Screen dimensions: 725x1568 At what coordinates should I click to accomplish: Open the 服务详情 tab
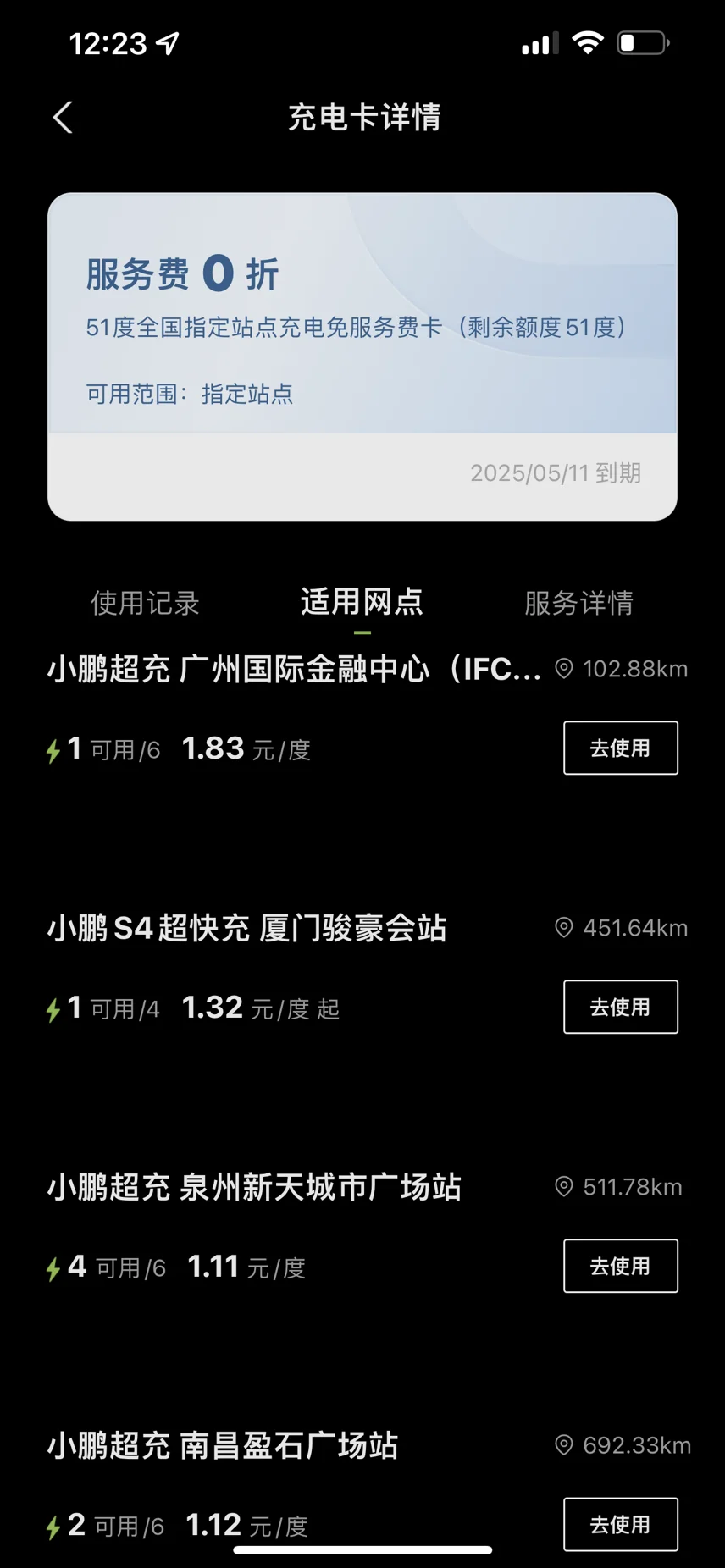click(x=578, y=603)
